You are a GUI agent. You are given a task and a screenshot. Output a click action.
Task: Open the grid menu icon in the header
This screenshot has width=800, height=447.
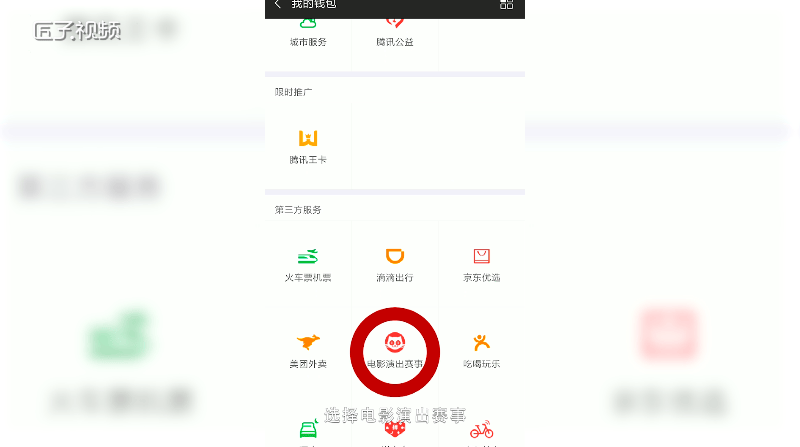[x=506, y=5]
